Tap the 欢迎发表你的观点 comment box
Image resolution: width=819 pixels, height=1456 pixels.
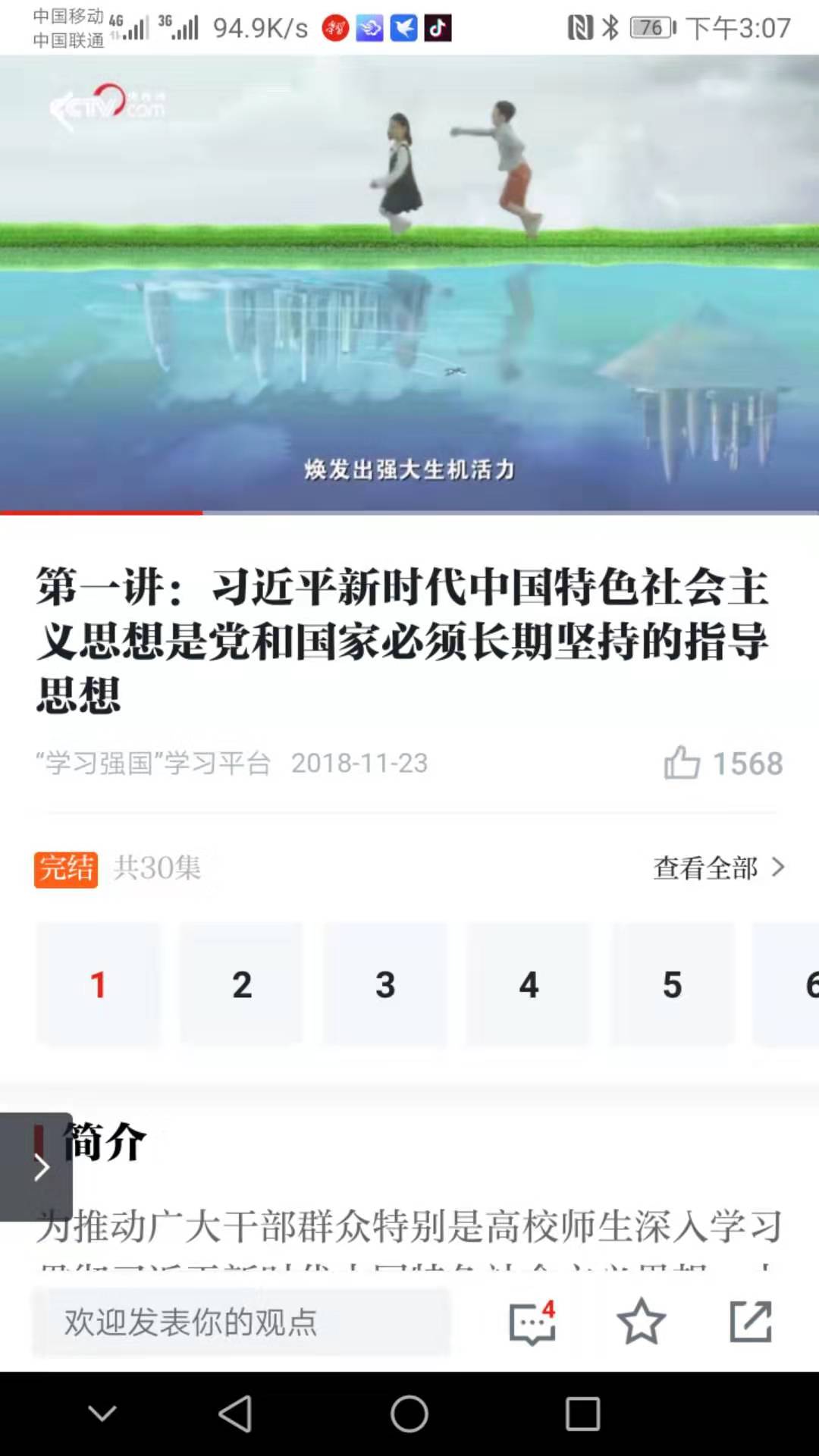pyautogui.click(x=241, y=1322)
